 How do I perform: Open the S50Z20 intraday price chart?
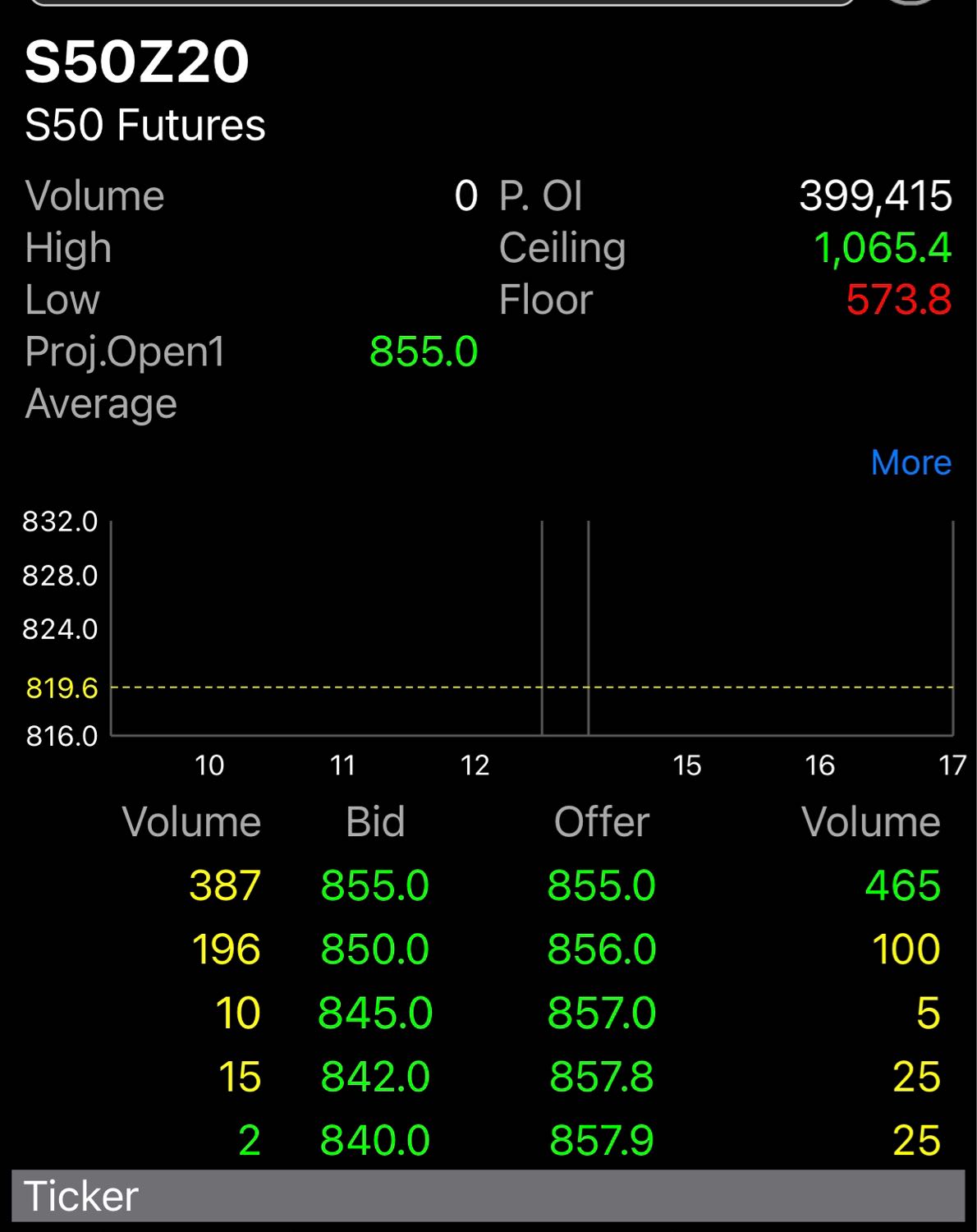pos(531,628)
